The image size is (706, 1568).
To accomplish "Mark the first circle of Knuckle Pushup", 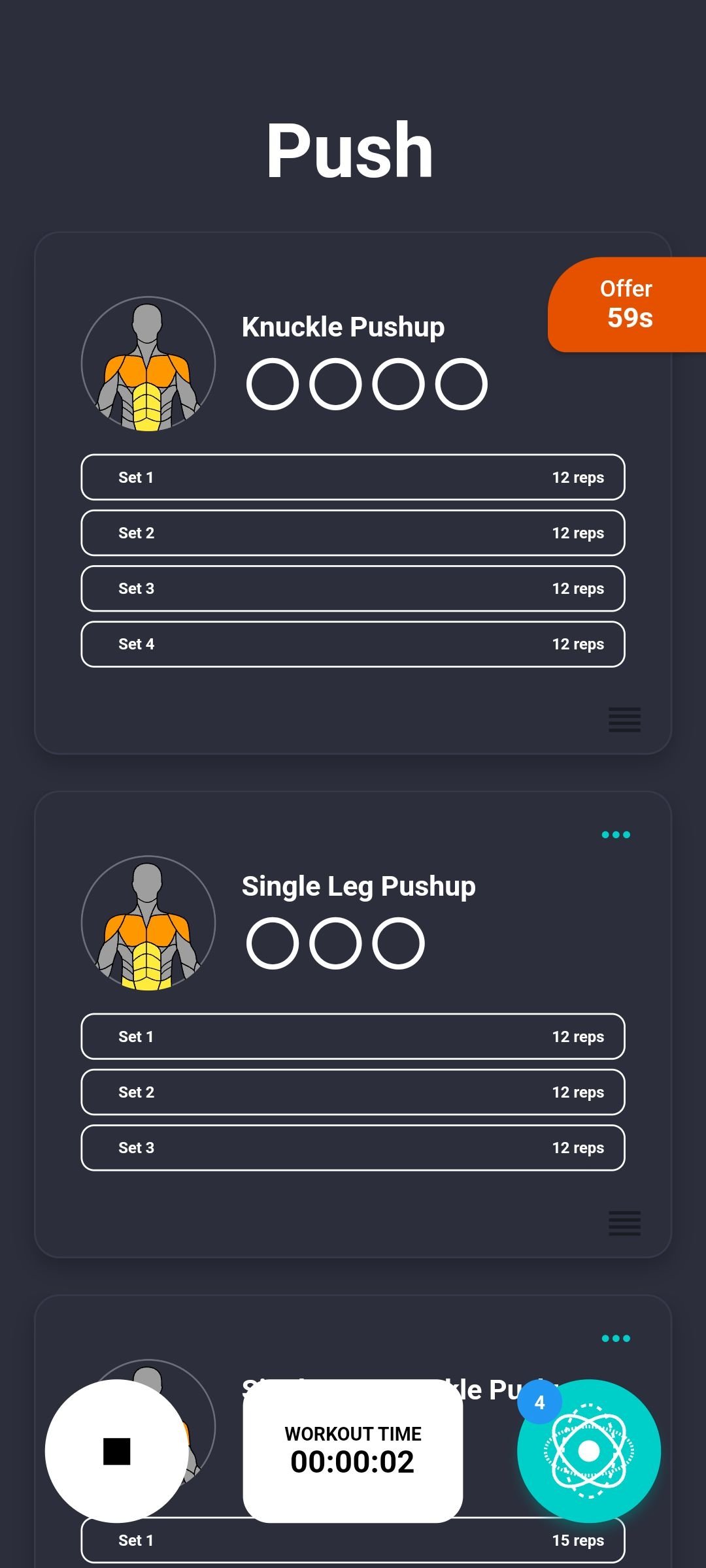I will [x=273, y=384].
